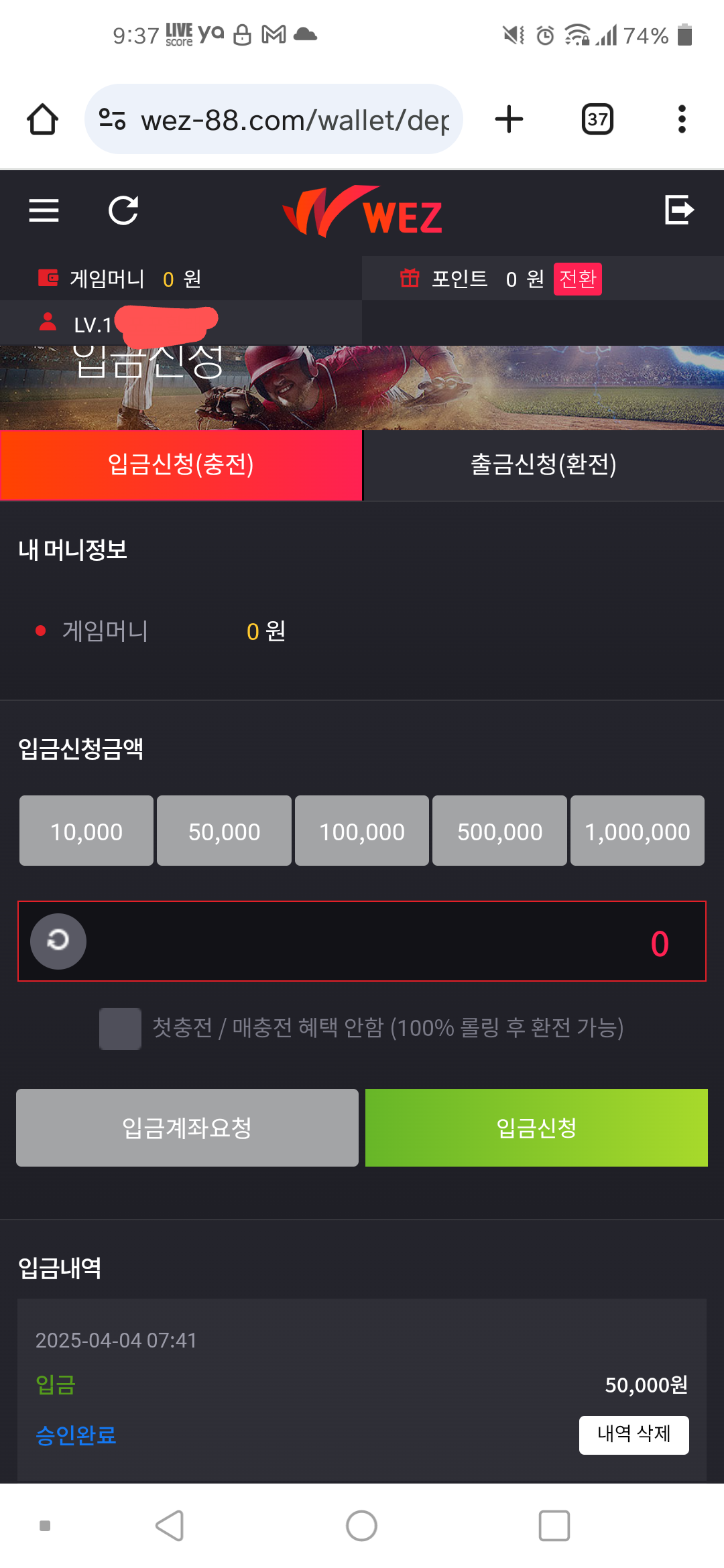The height and width of the screenshot is (1568, 724).
Task: Select the 입금신청(충전) tab
Action: [181, 464]
